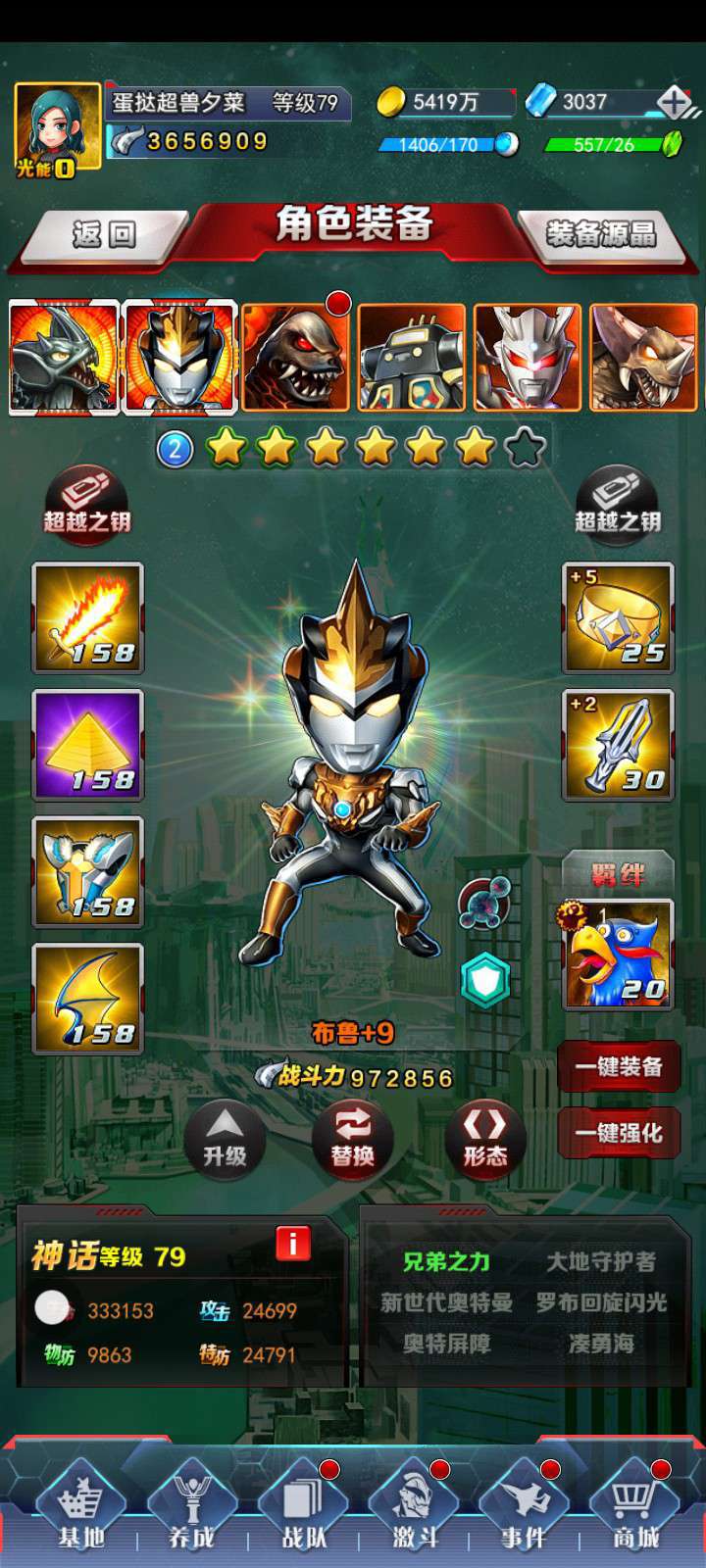Switch to the 战队 tab
The image size is (706, 1568).
pos(303,1506)
